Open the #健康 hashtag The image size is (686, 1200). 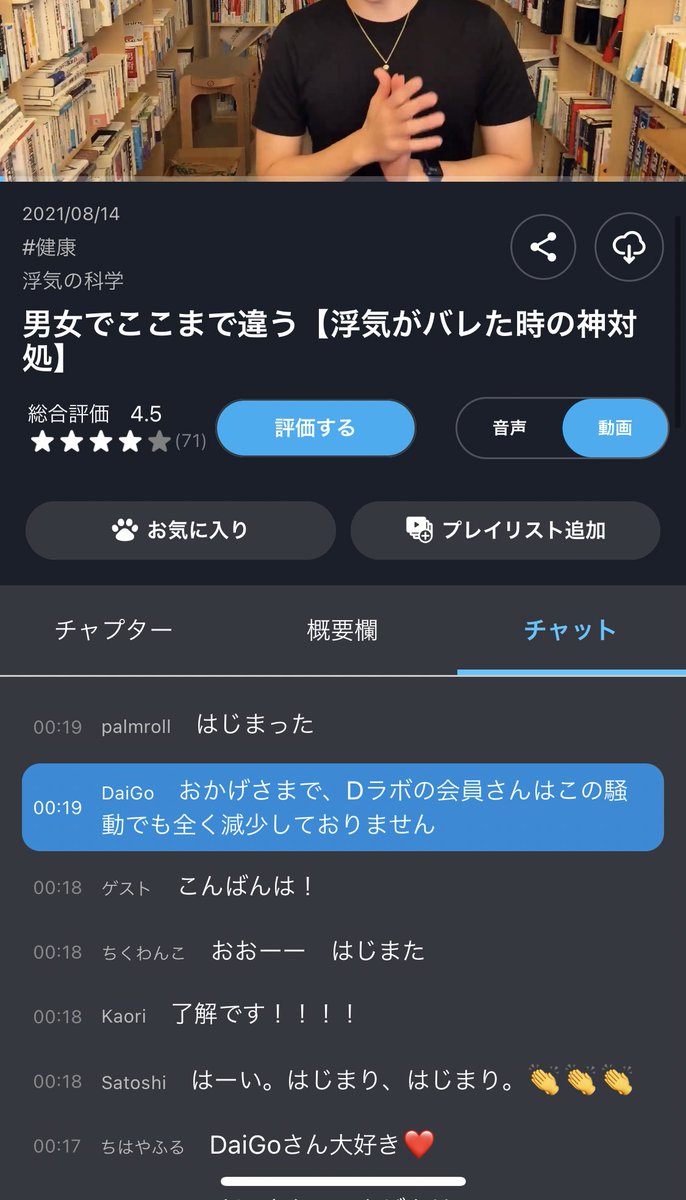[49, 247]
